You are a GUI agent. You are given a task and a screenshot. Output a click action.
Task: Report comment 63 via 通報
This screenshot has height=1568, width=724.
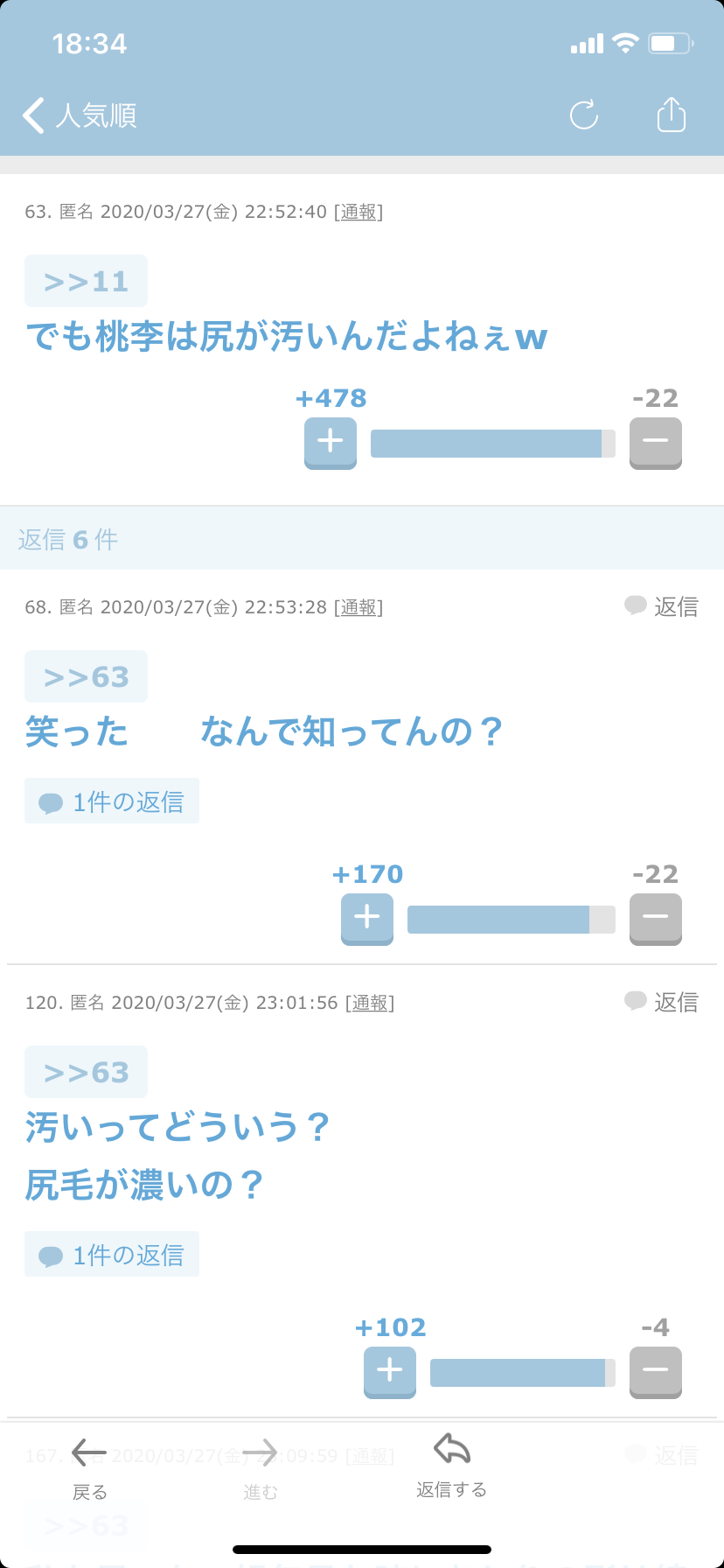pos(359,212)
